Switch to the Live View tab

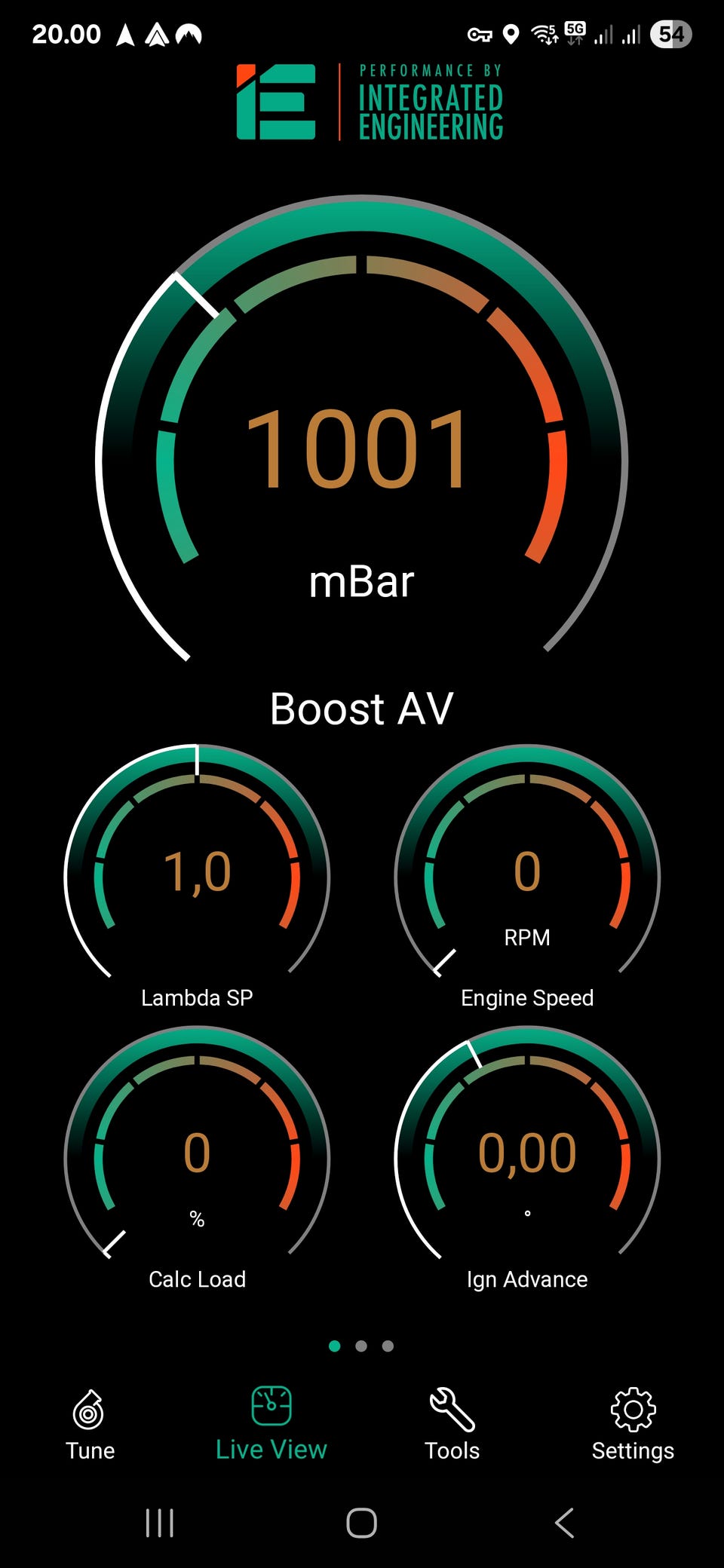click(271, 1424)
